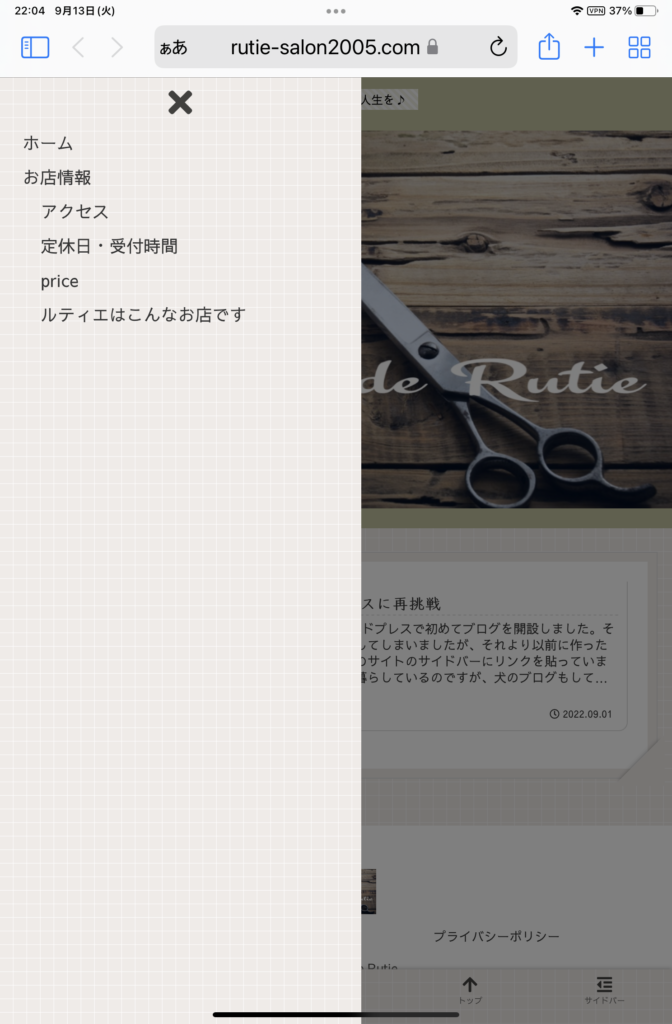
Task: Open アクセス submenu page
Action: pos(74,211)
